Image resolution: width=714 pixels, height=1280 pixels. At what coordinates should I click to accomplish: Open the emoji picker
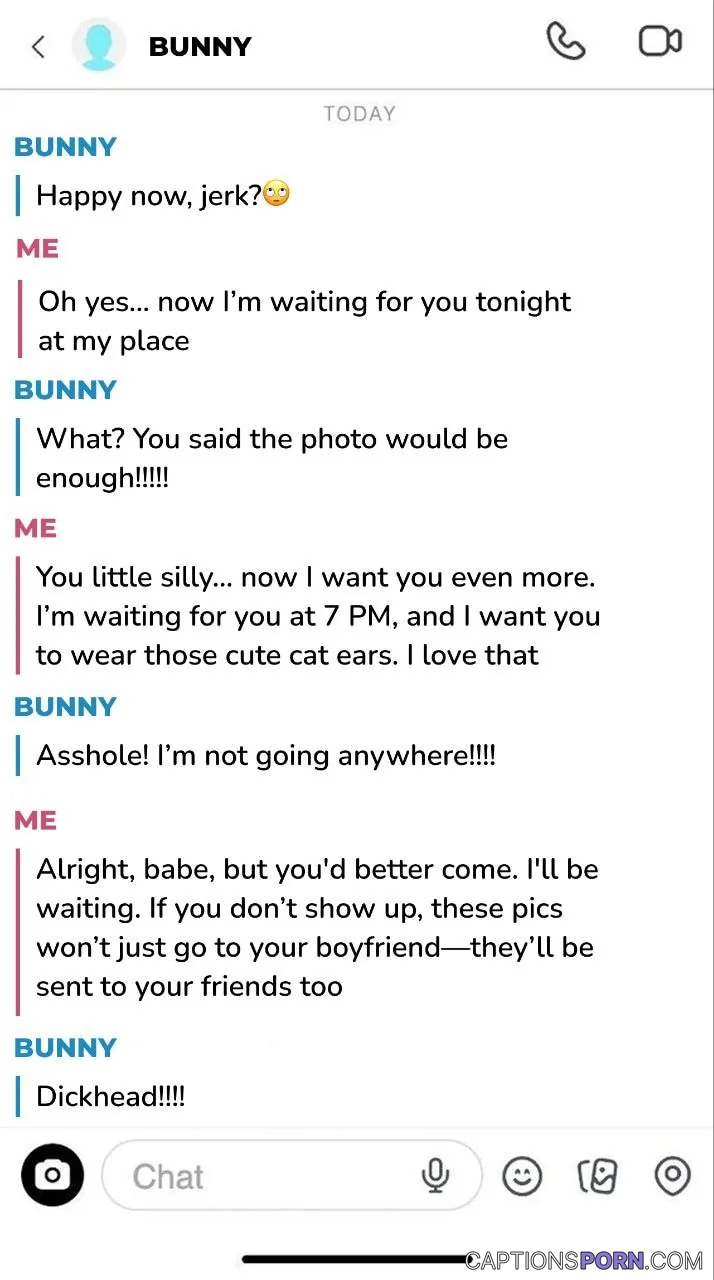point(522,1176)
